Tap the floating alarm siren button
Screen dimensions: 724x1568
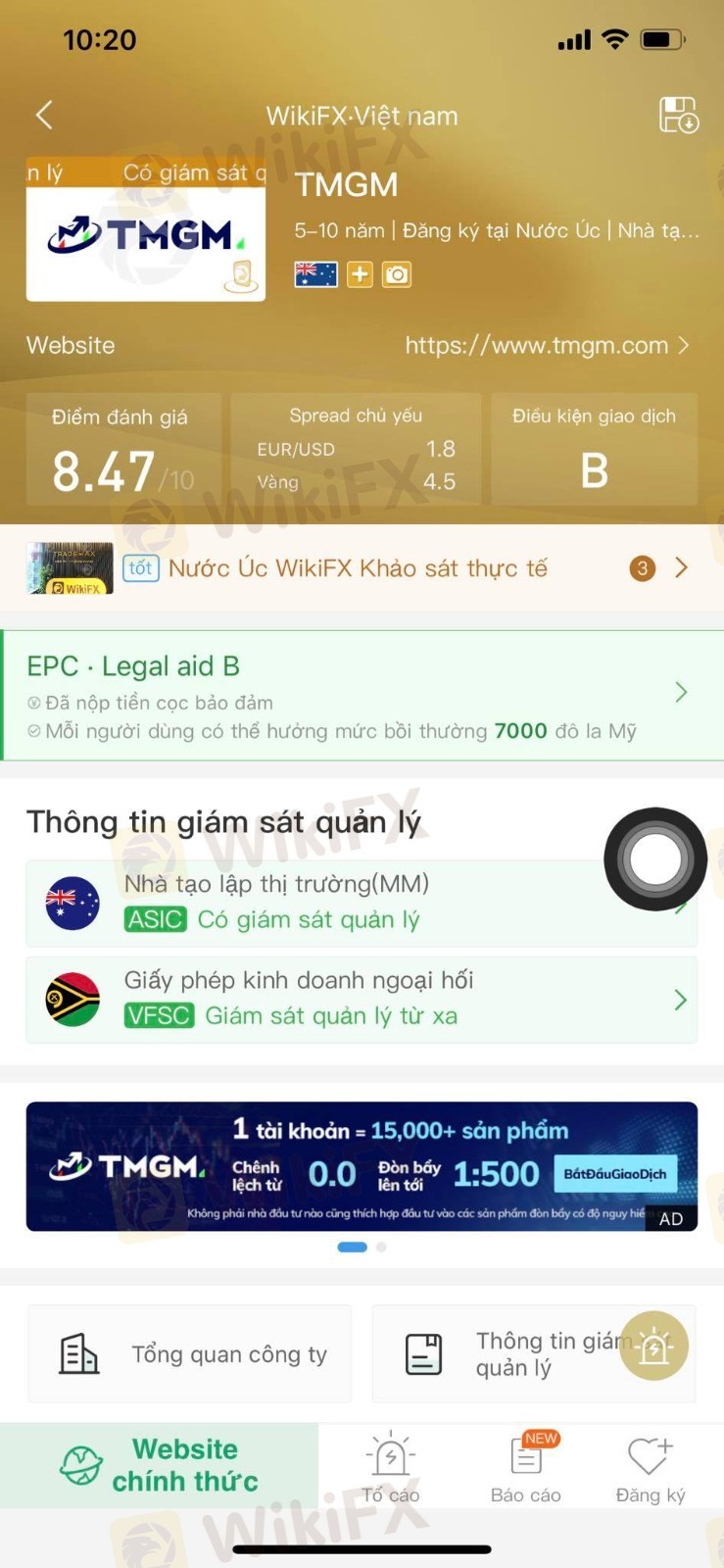tap(654, 1346)
